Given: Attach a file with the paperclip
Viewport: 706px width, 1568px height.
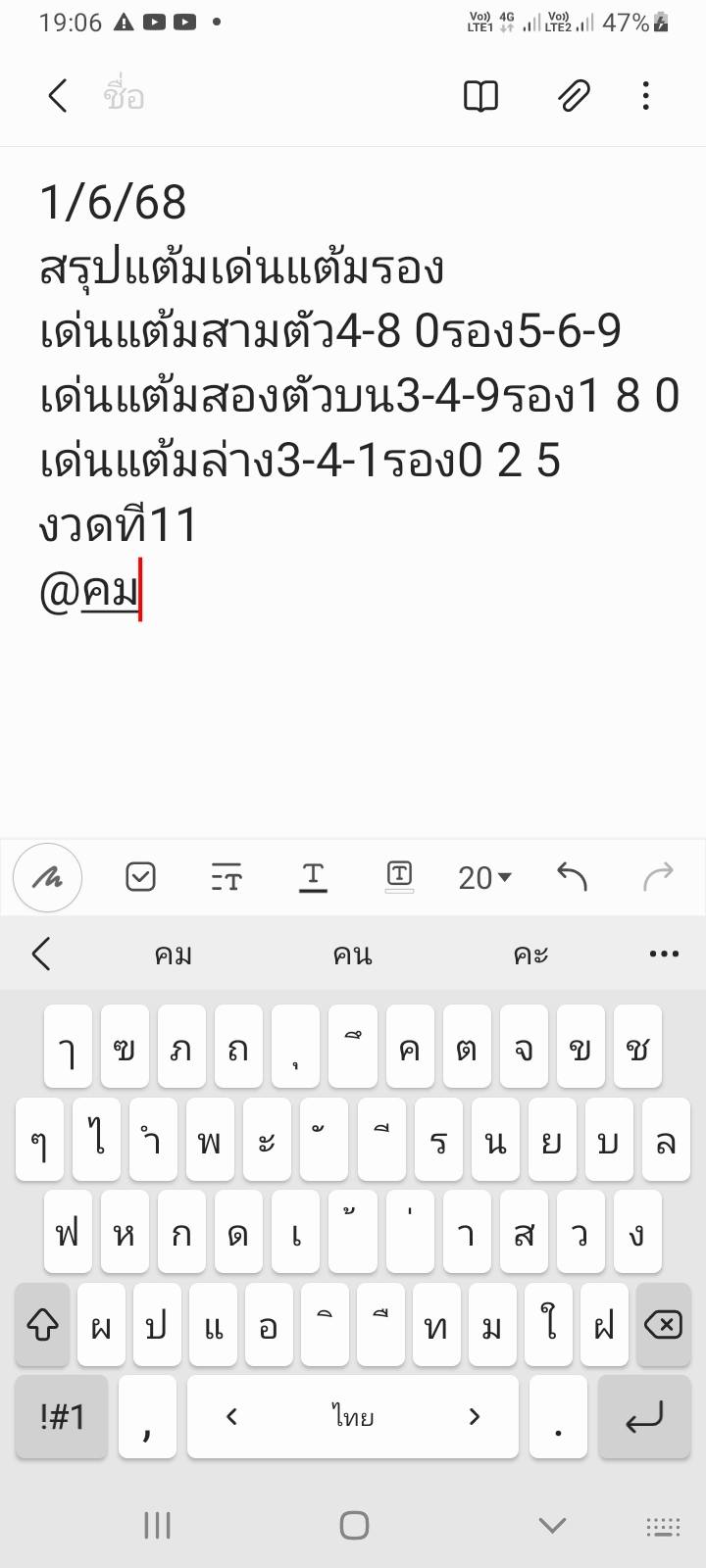Looking at the screenshot, I should (574, 96).
